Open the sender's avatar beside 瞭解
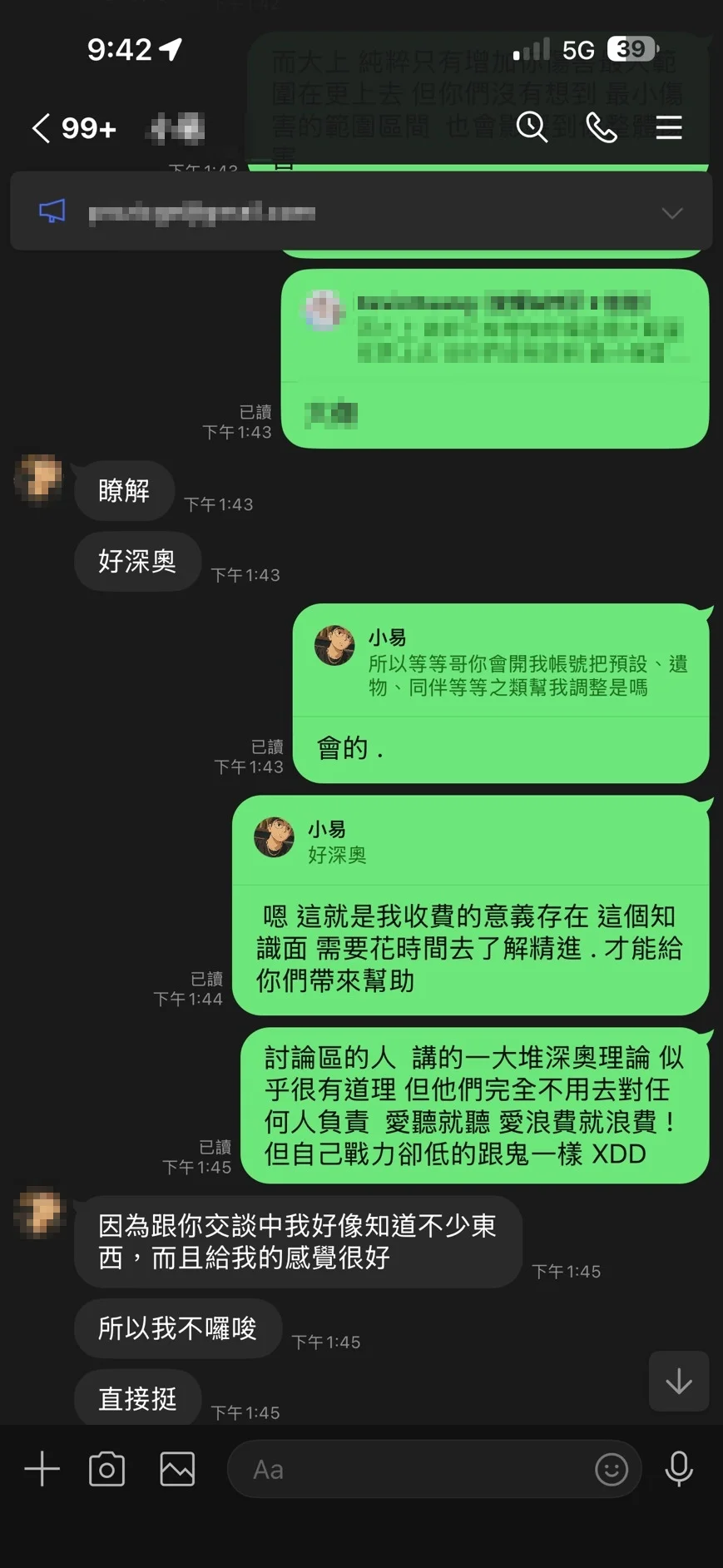 (39, 479)
